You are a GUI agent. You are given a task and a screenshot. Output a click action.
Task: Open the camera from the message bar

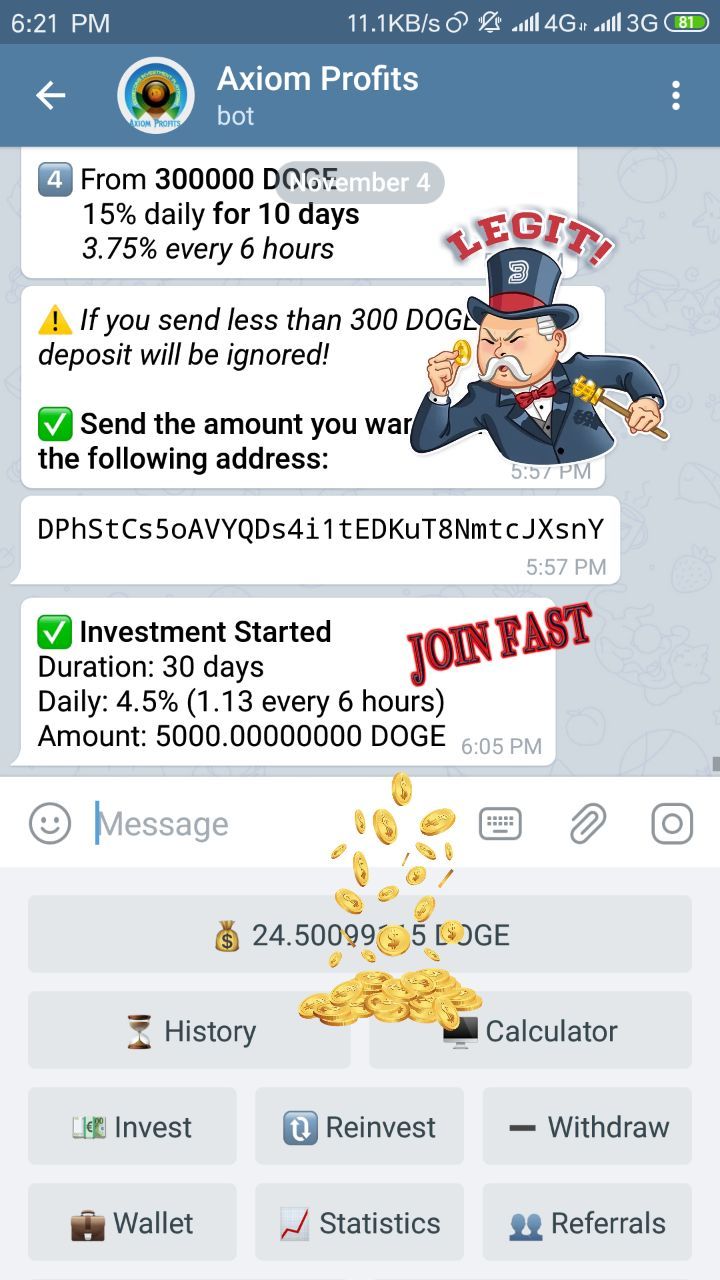click(x=672, y=824)
